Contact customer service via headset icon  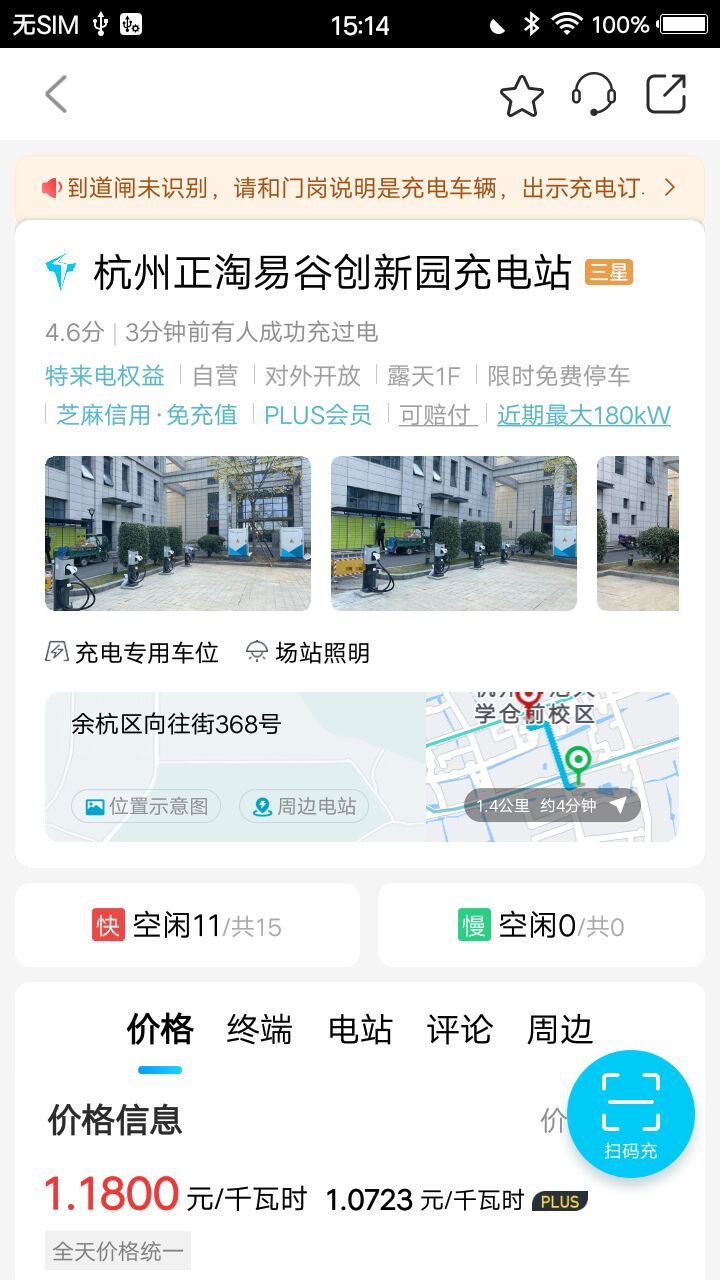pos(594,95)
